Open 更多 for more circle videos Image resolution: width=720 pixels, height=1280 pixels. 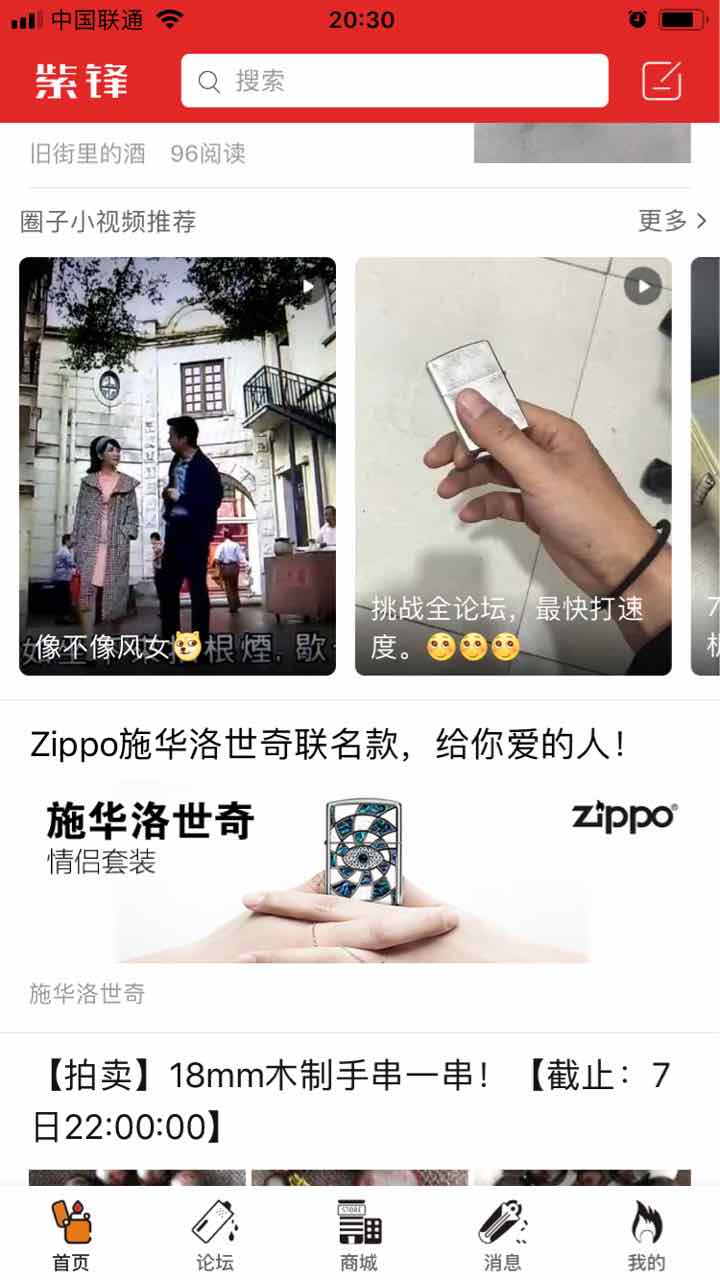672,221
